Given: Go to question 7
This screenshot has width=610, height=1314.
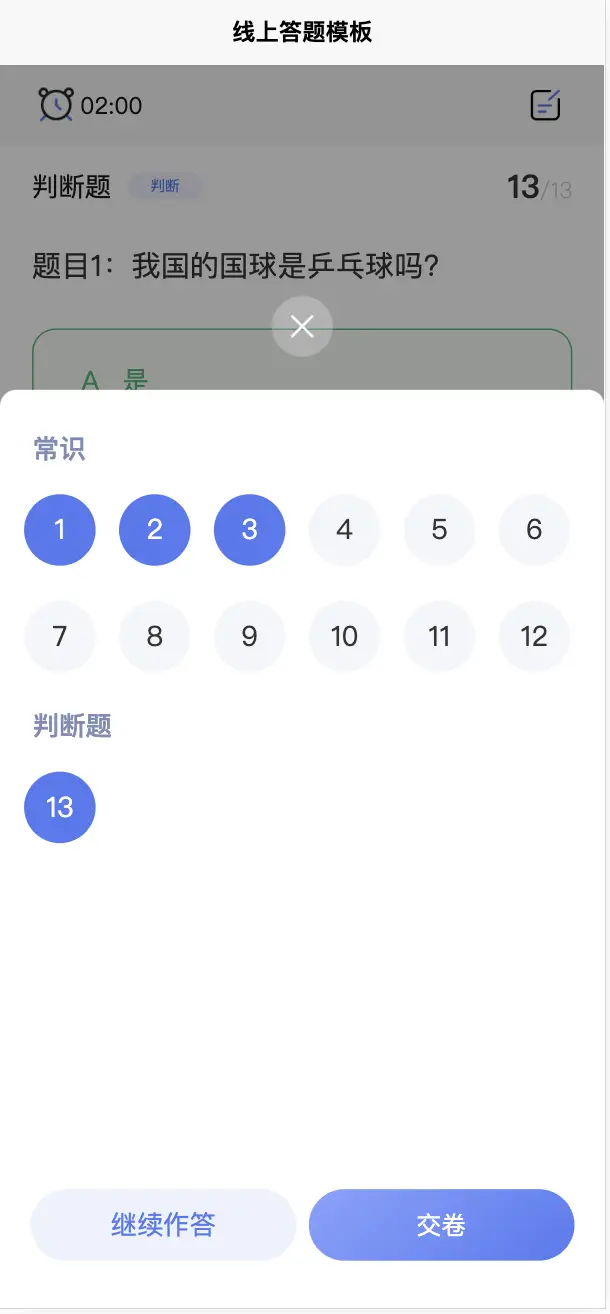Looking at the screenshot, I should pyautogui.click(x=60, y=636).
